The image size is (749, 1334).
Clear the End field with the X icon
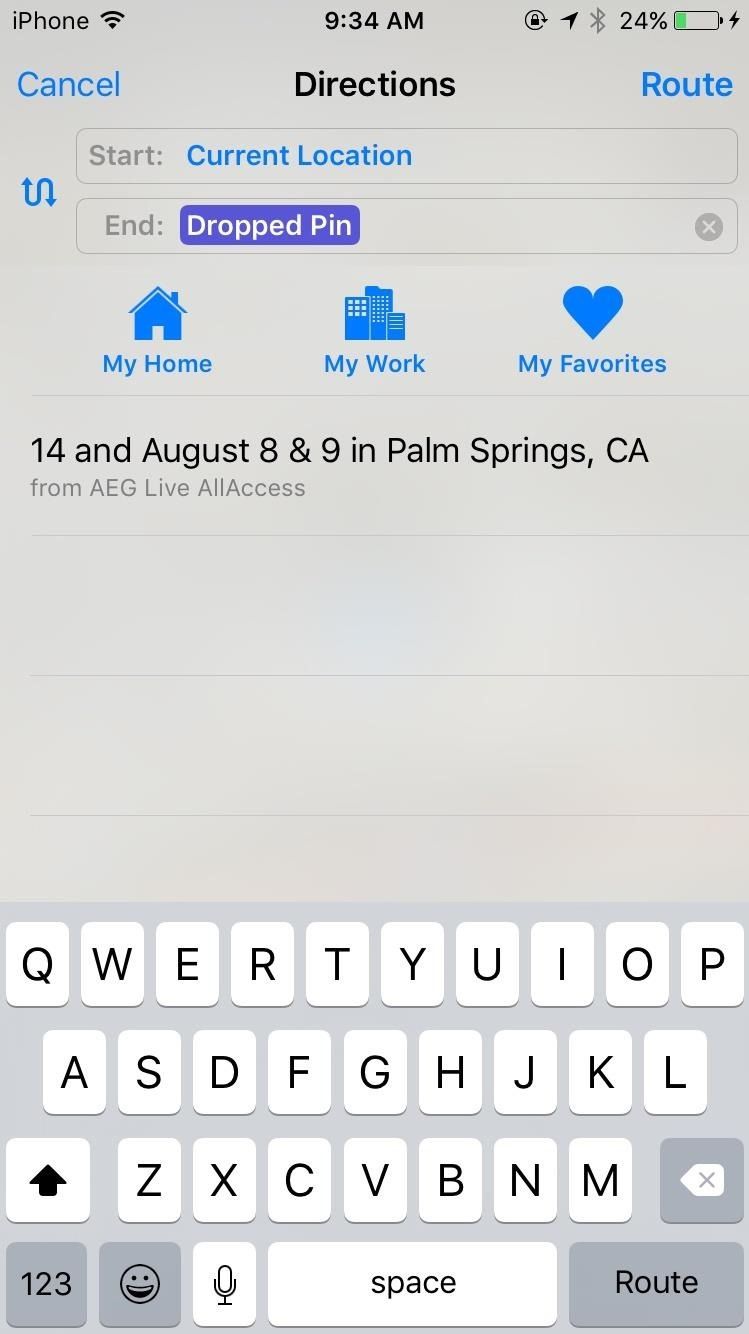point(709,226)
